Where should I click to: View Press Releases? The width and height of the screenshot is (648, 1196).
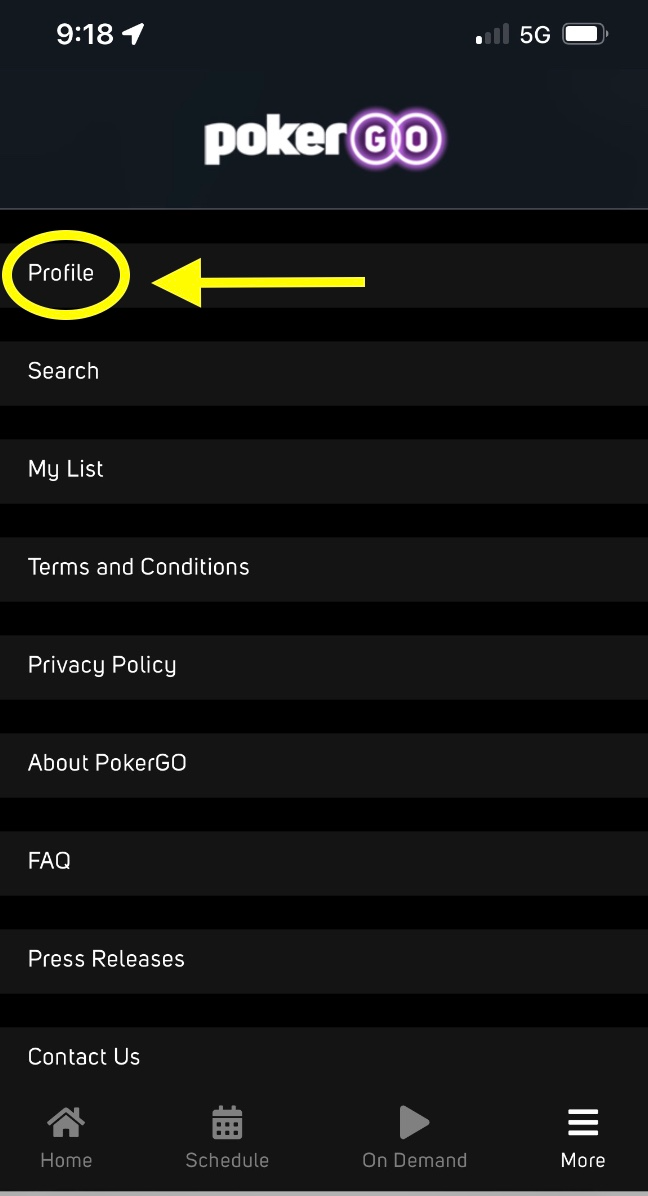click(324, 960)
